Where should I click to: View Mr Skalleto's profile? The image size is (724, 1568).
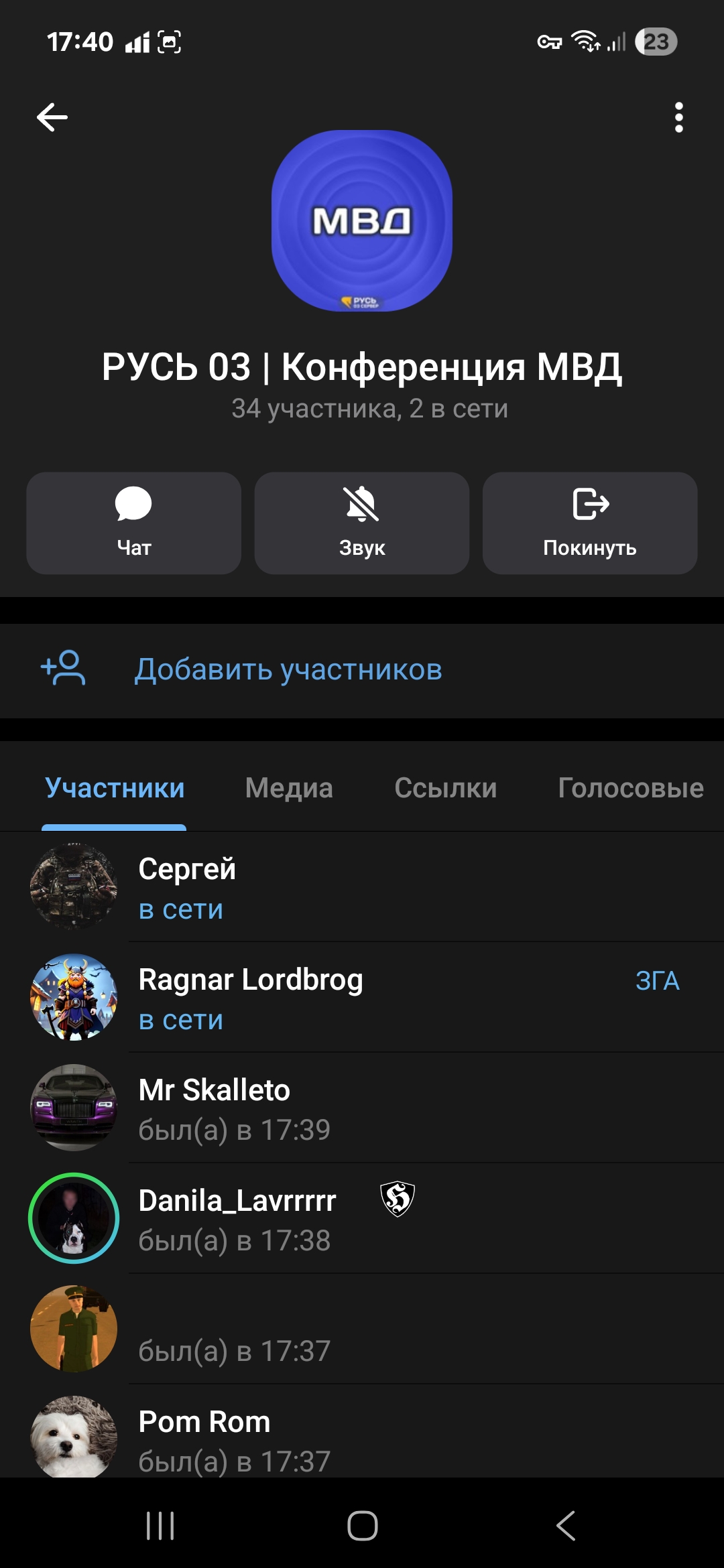coord(362,1108)
